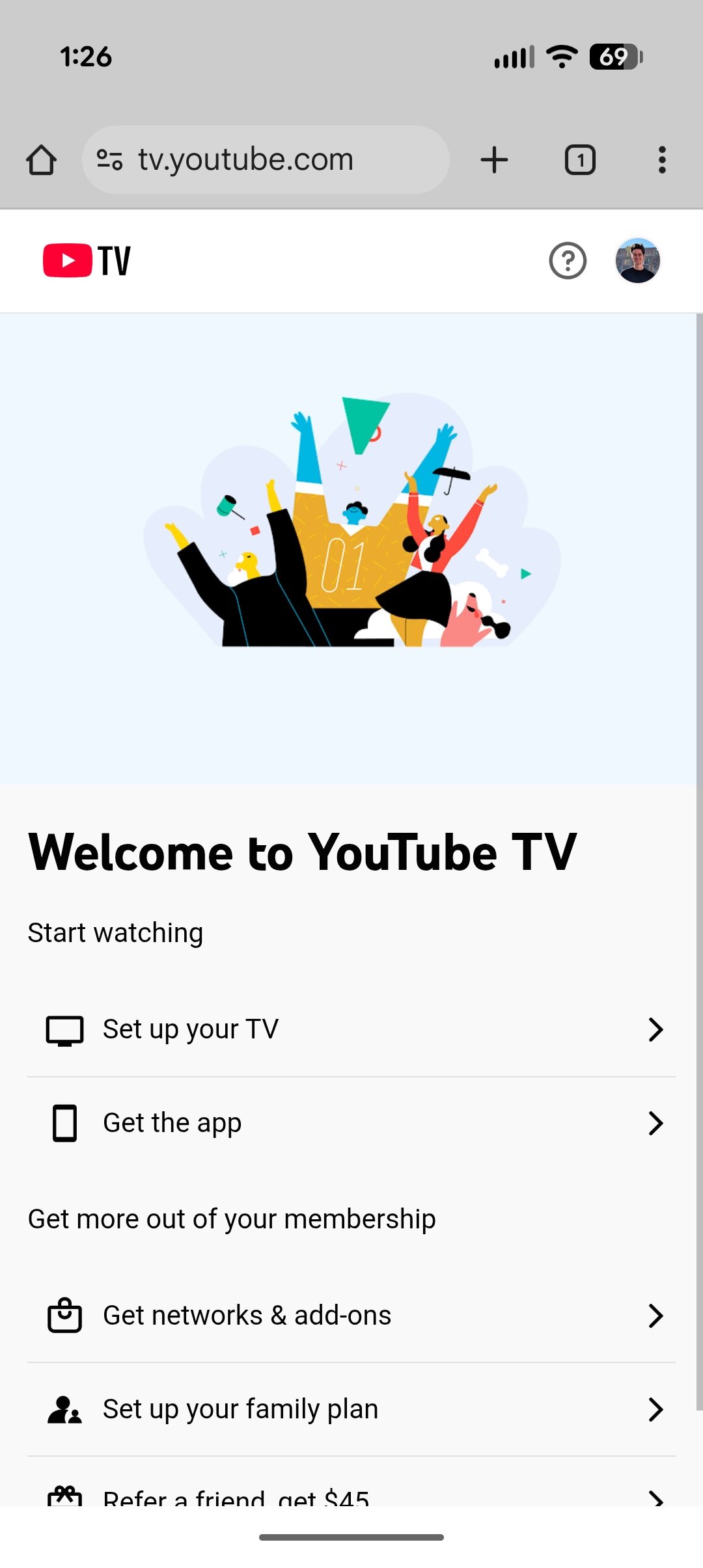Open a new browser tab with the plus icon

(x=493, y=159)
